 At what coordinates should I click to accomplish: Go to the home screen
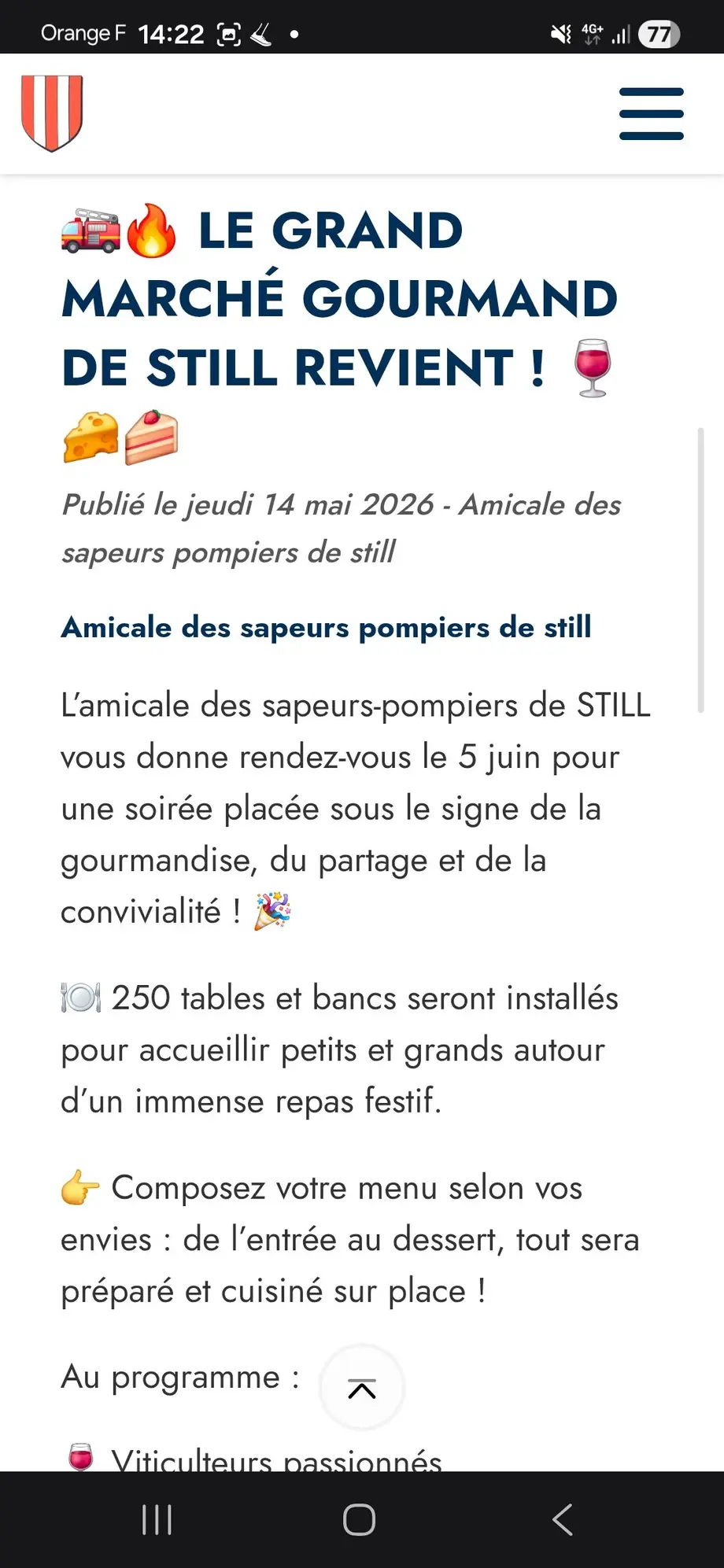[360, 1519]
